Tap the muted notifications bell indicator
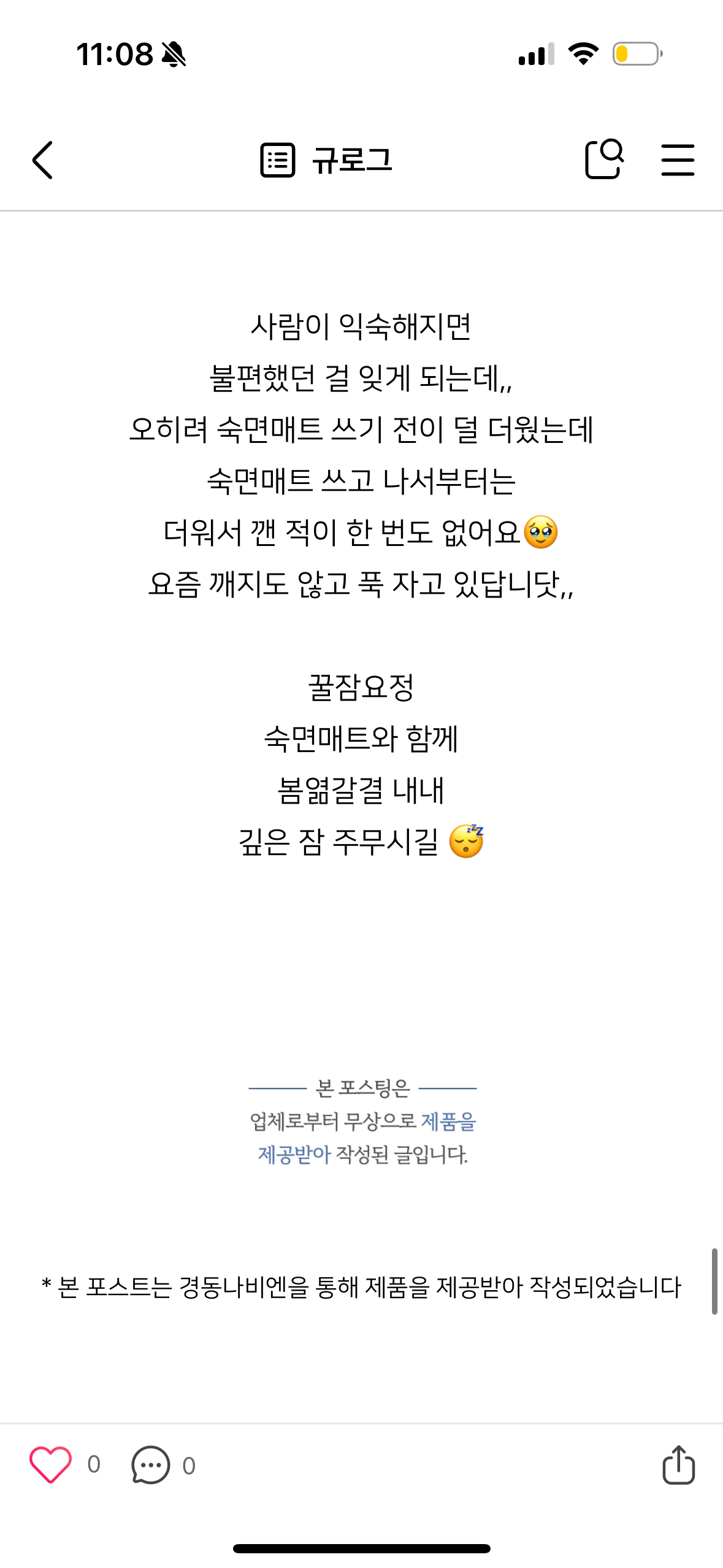This screenshot has height=1568, width=723. [x=174, y=55]
